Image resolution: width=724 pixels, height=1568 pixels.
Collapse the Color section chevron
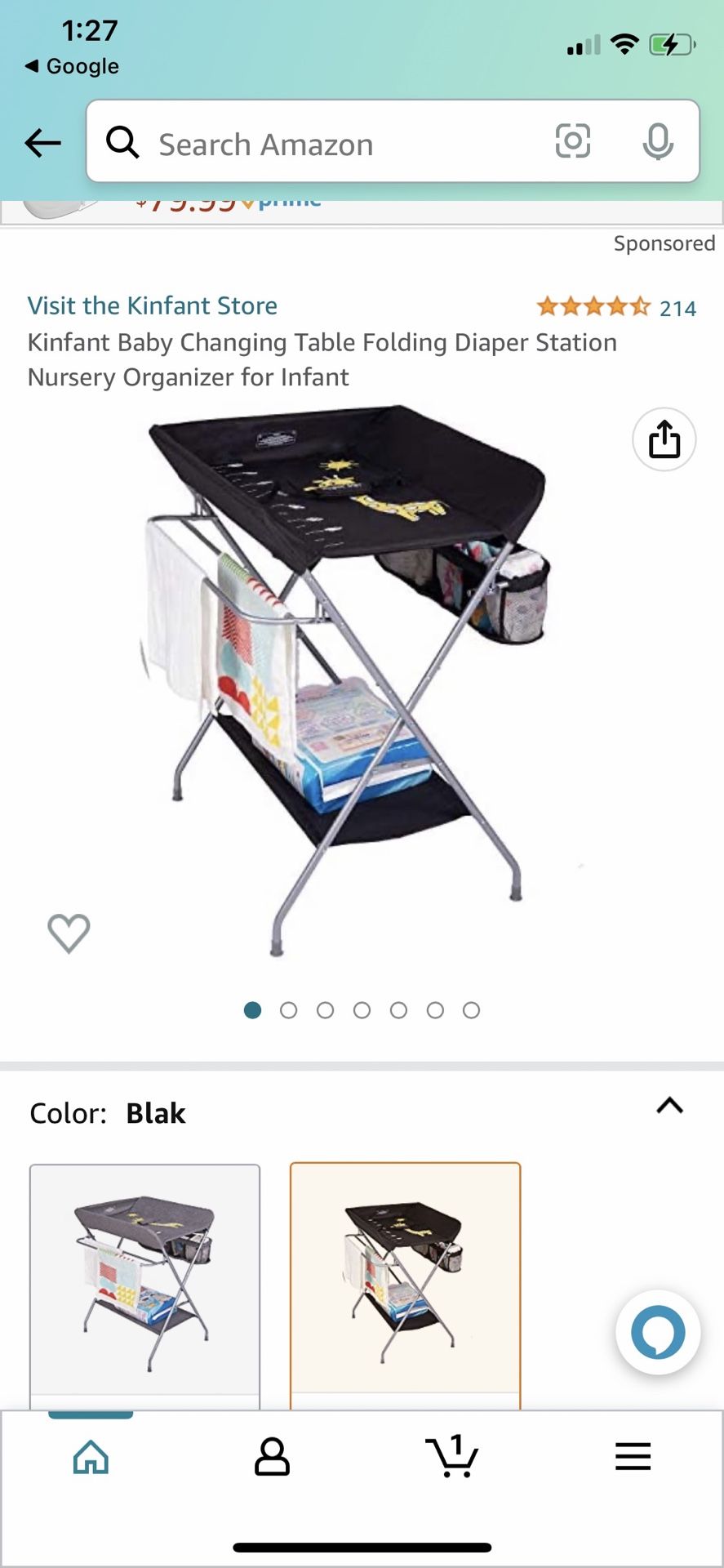[669, 1107]
